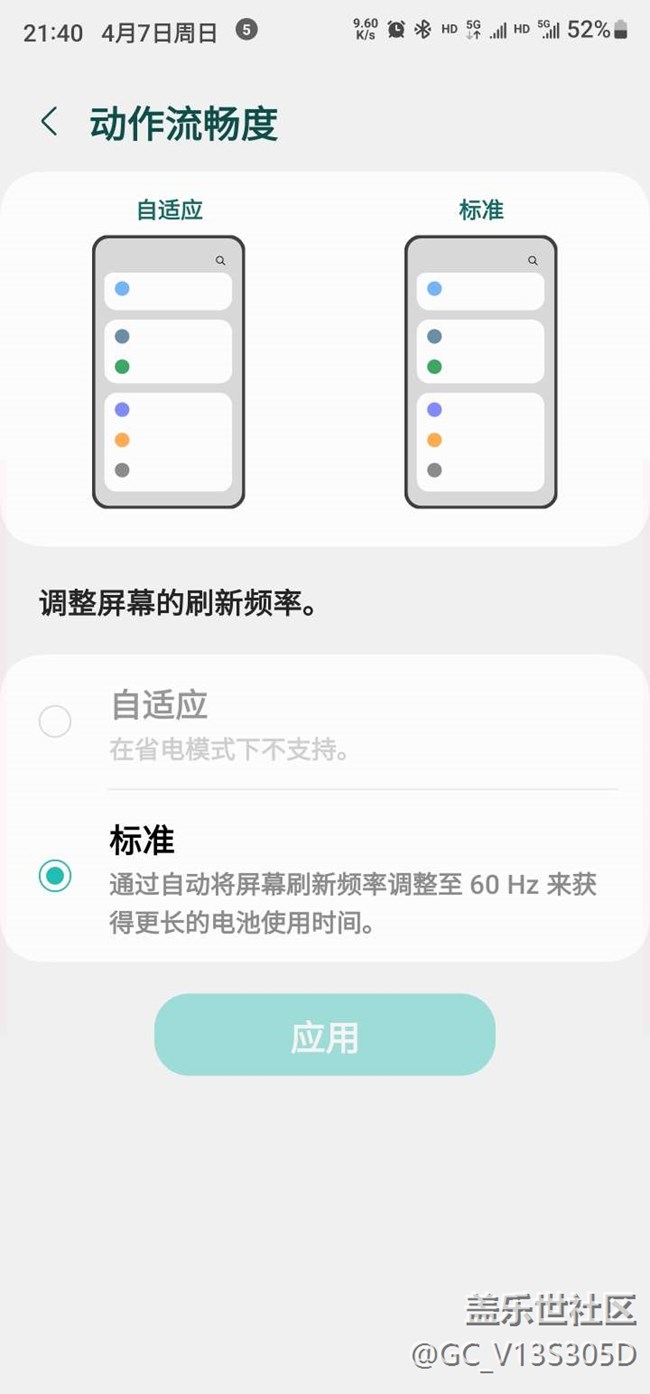This screenshot has width=650, height=1394.
Task: Select the 标准 refresh rate option
Action: point(55,875)
